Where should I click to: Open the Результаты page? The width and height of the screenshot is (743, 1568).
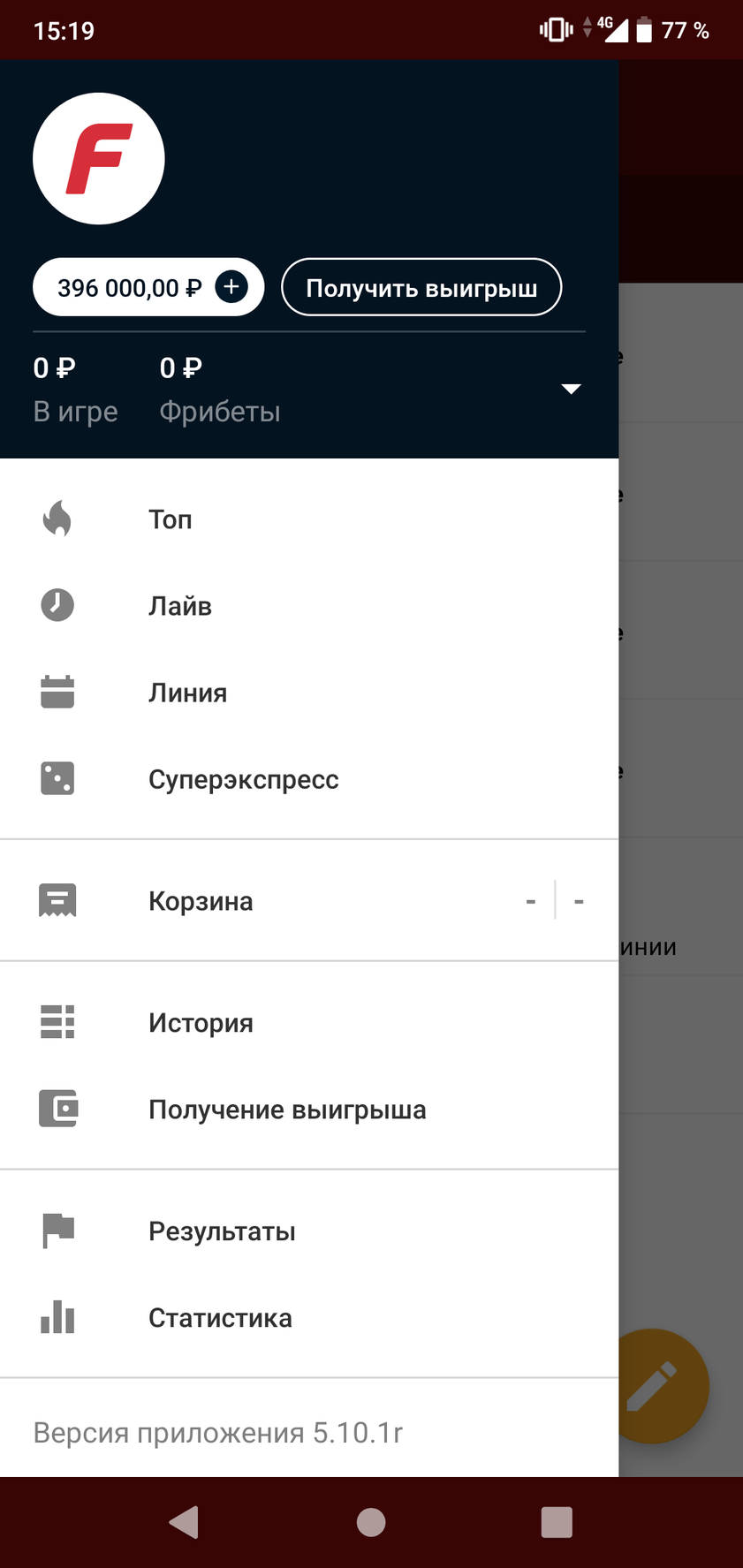(309, 1231)
